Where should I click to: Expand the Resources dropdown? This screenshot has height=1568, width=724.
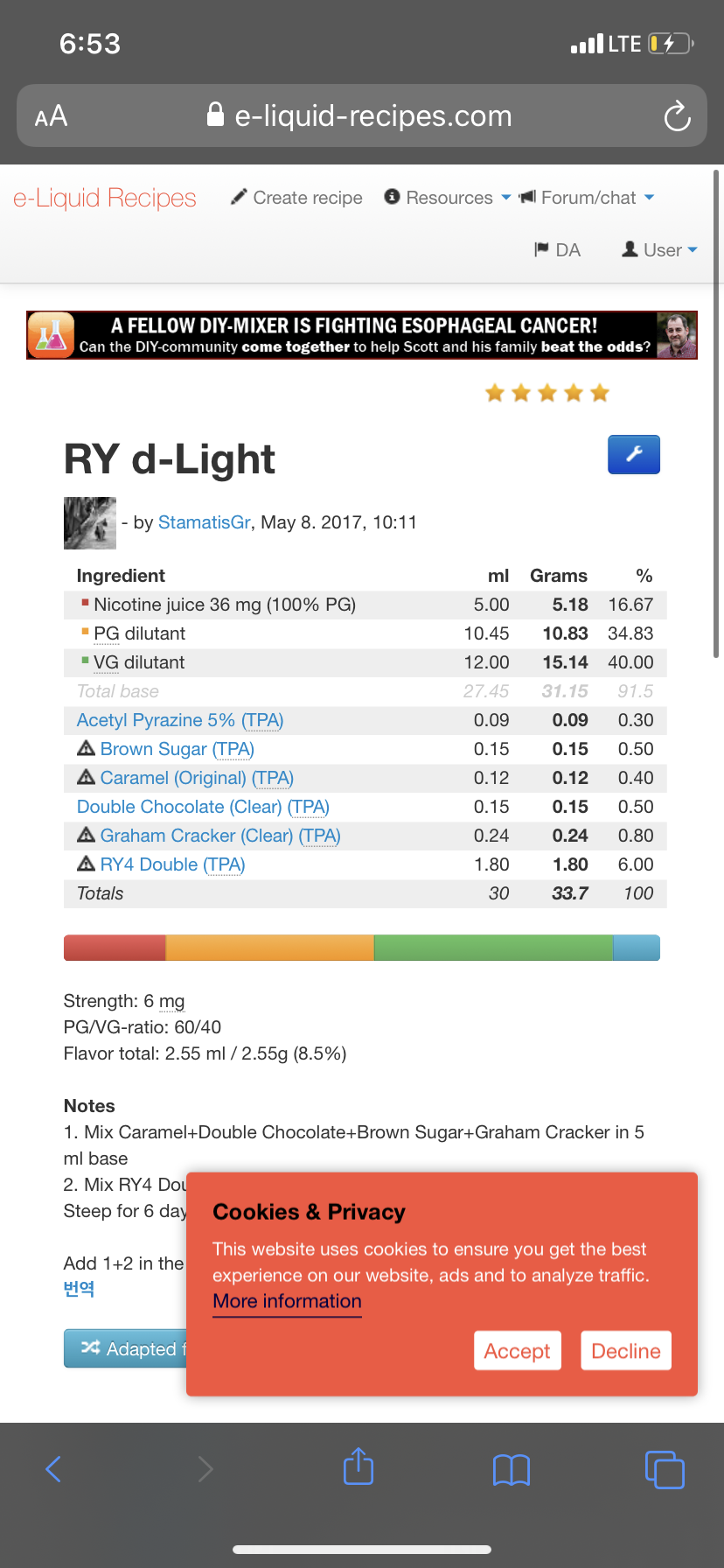point(448,198)
